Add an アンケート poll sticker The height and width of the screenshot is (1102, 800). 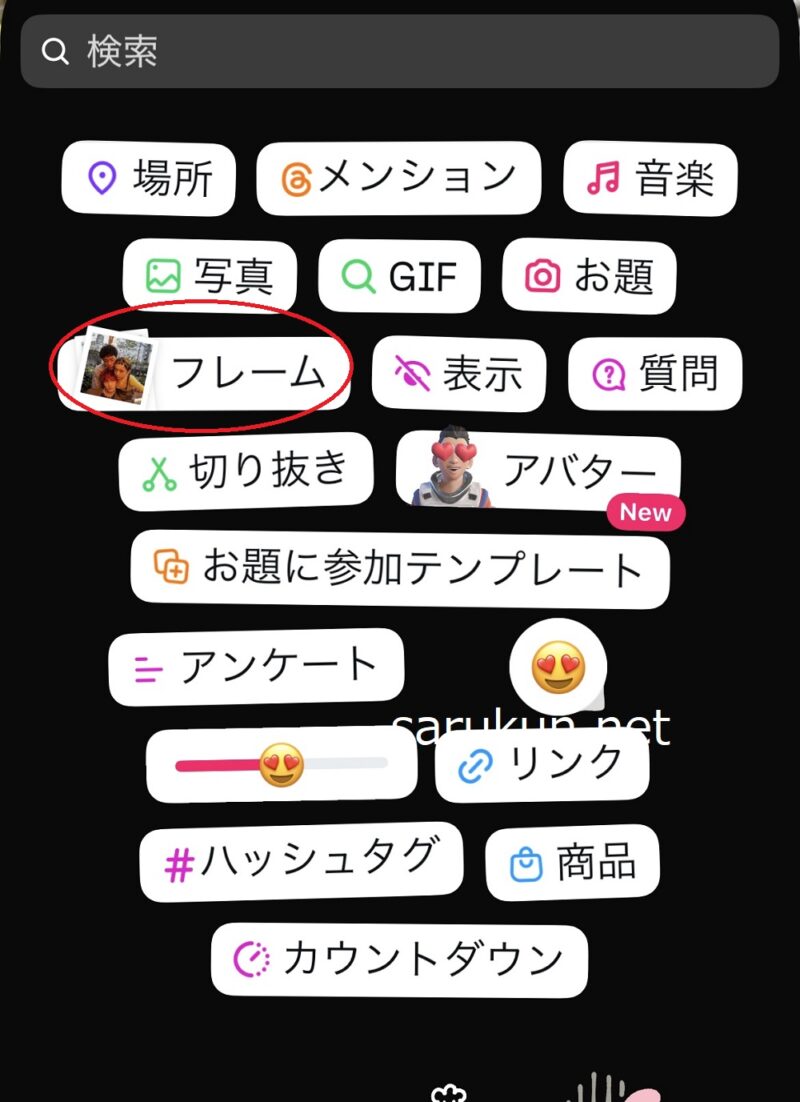click(256, 666)
